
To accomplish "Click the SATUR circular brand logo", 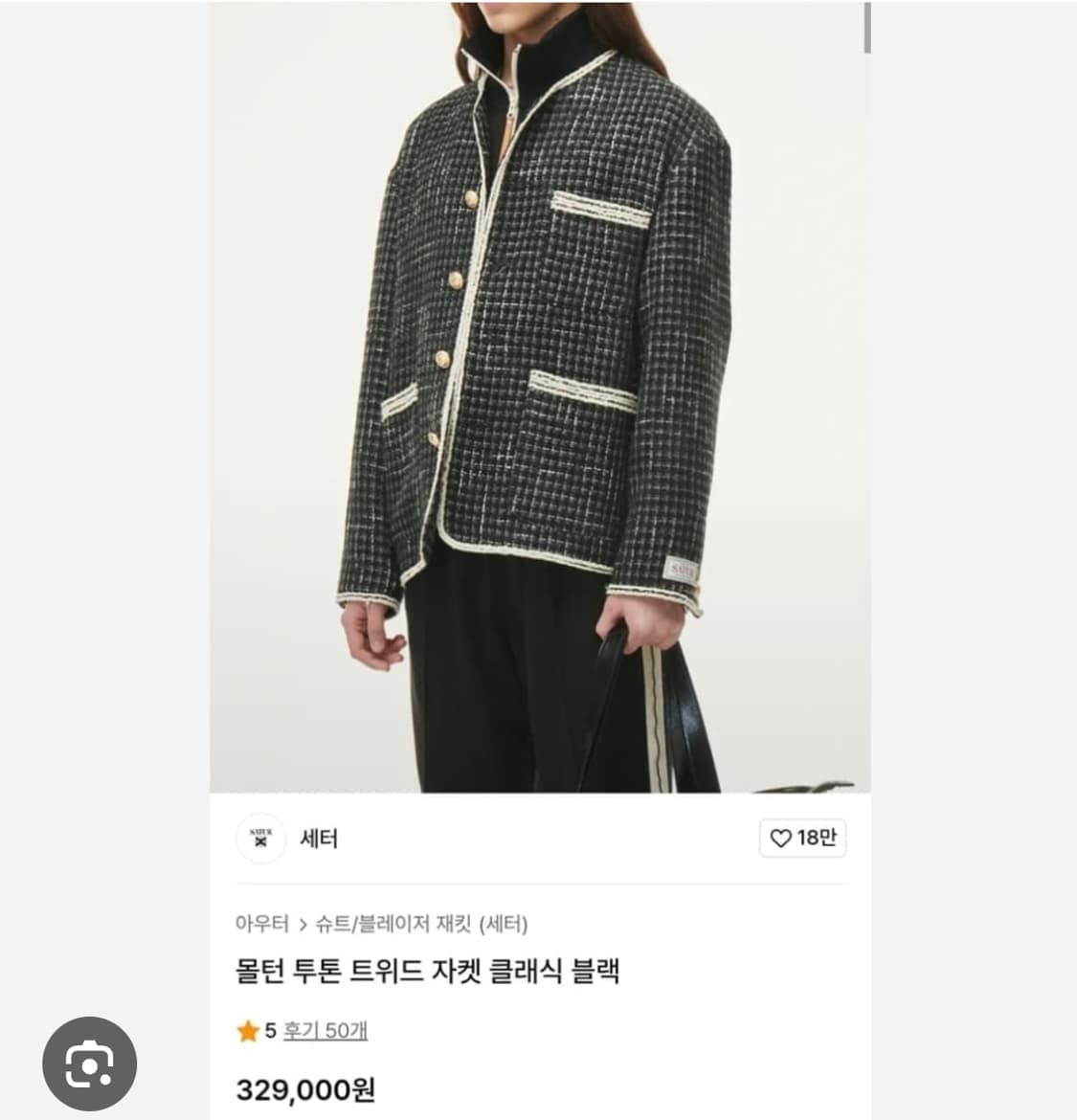I will click(x=260, y=839).
